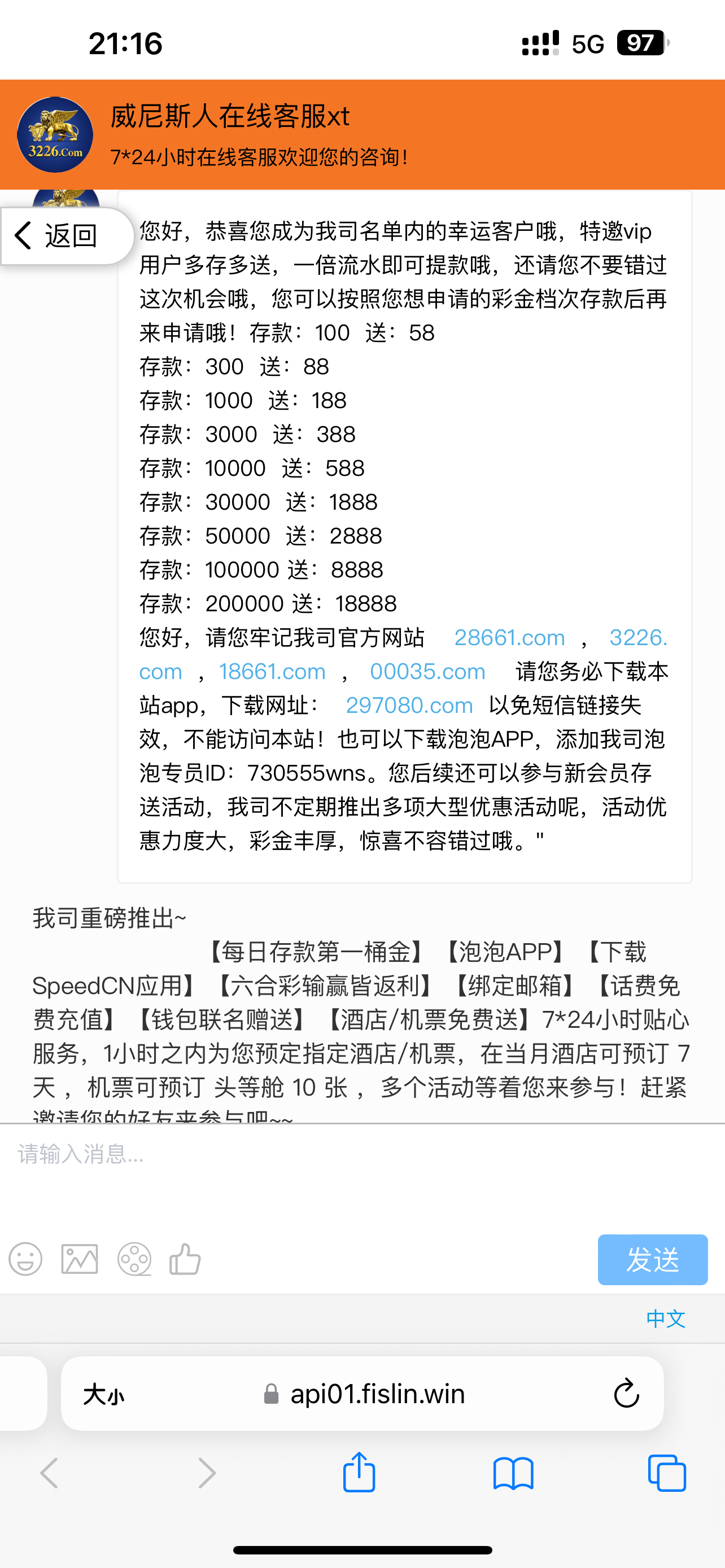Open the 18661.com link
The height and width of the screenshot is (1568, 725).
tap(272, 671)
